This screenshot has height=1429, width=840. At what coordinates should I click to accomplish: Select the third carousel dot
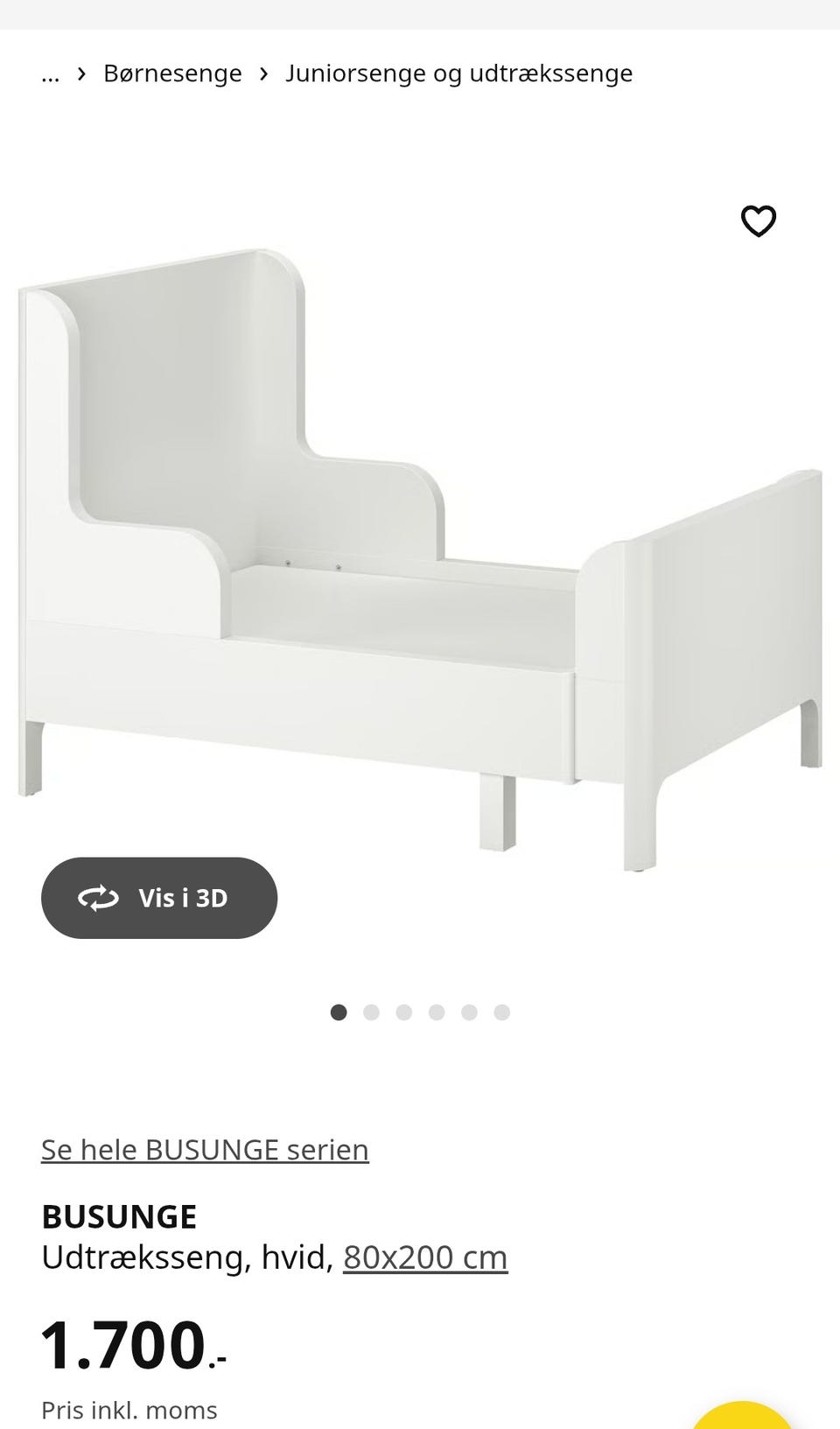point(404,1012)
